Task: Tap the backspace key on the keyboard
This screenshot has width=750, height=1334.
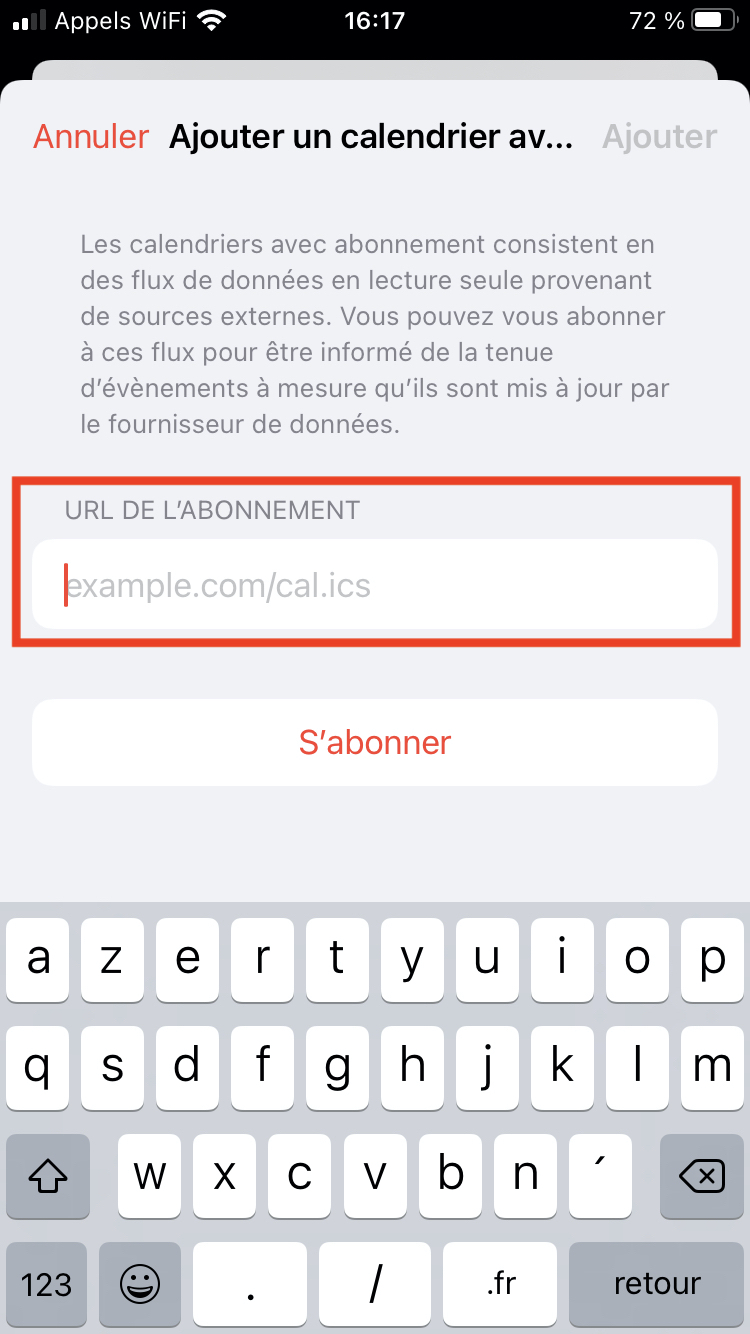Action: click(x=702, y=1175)
